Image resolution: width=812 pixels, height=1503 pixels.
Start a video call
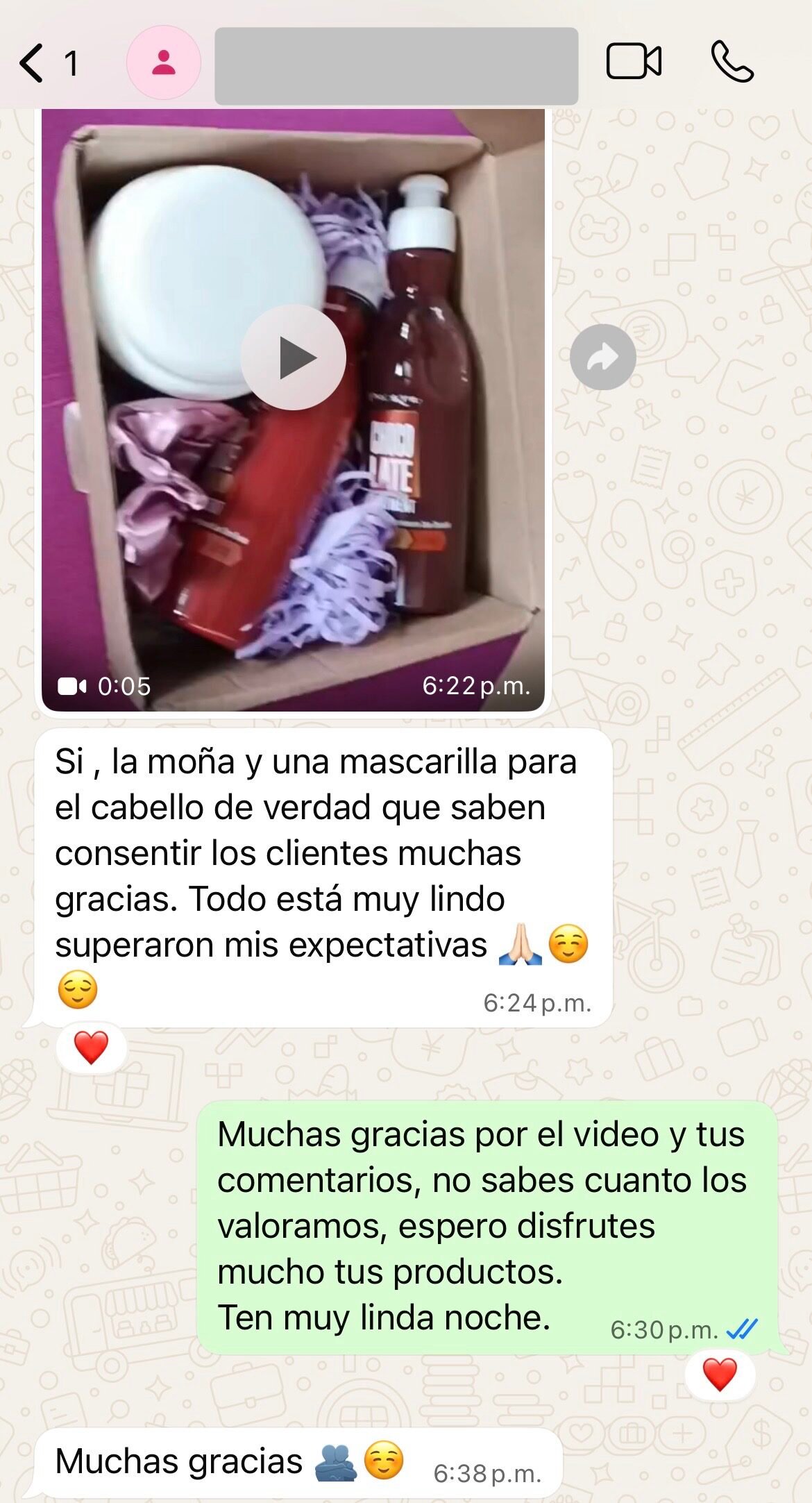(x=634, y=62)
